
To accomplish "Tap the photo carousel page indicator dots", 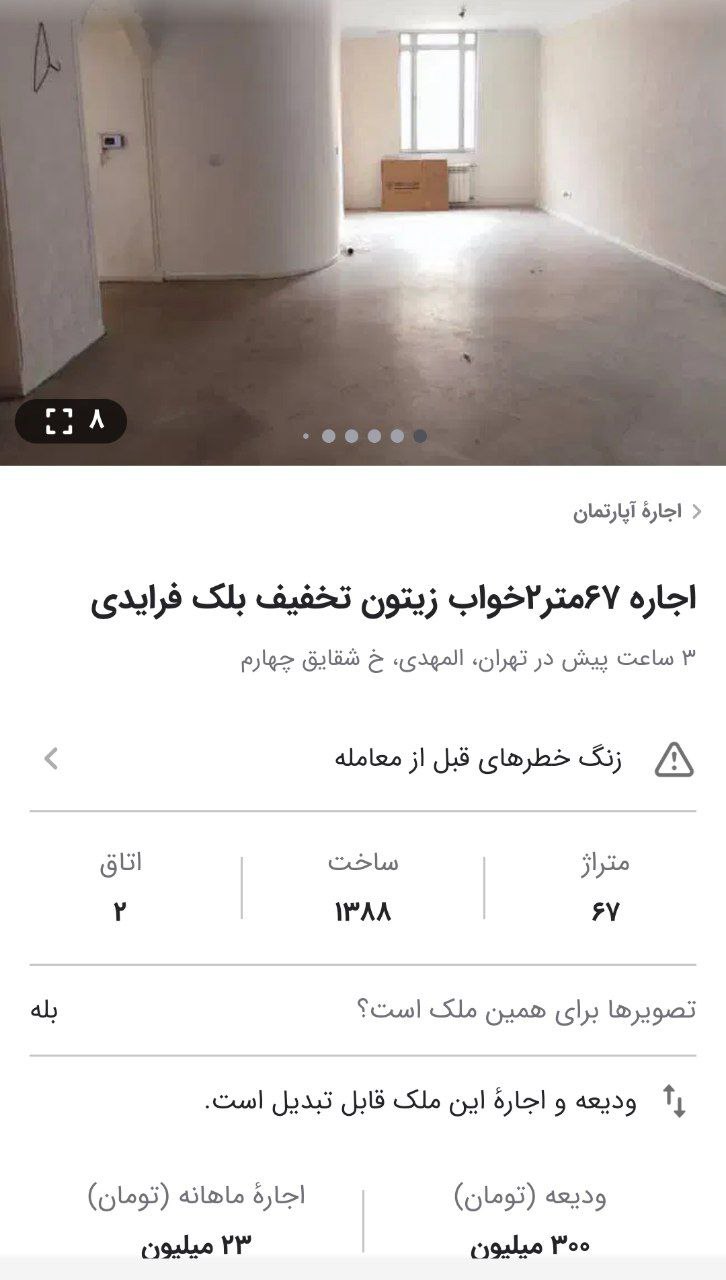I will pyautogui.click(x=363, y=436).
